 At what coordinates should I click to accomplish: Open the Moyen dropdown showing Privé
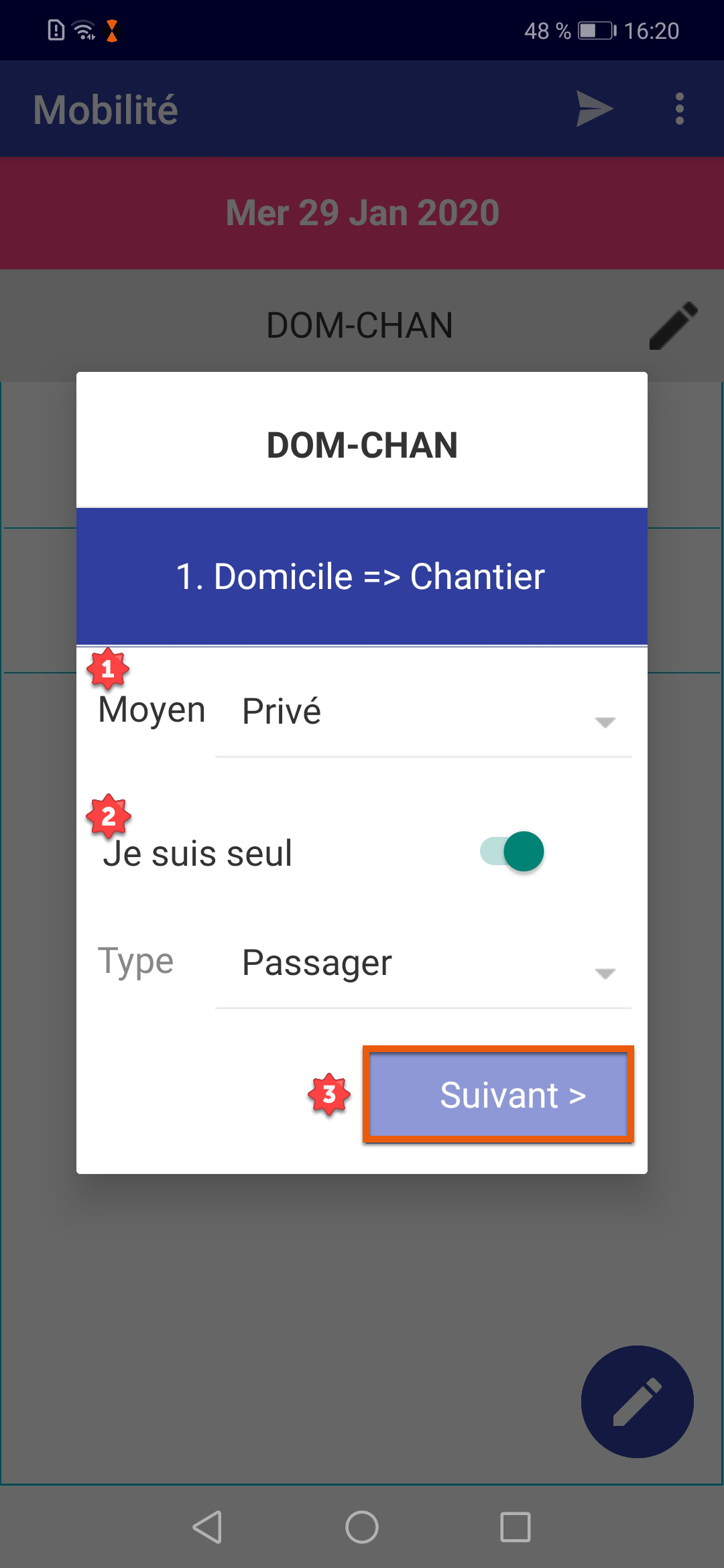[422, 713]
